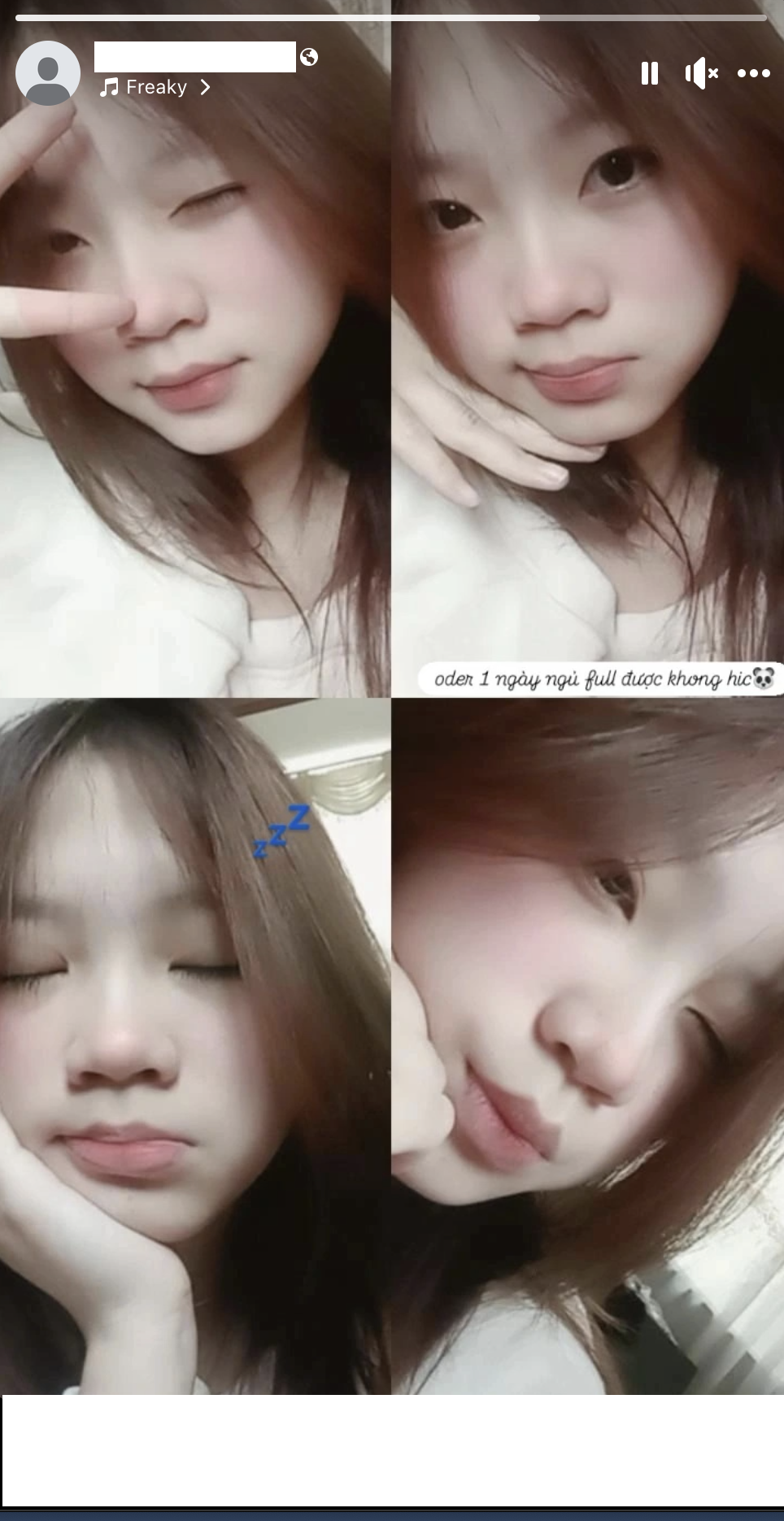Open the poster's profile picture
Screen dimensions: 784x1521
48,73
